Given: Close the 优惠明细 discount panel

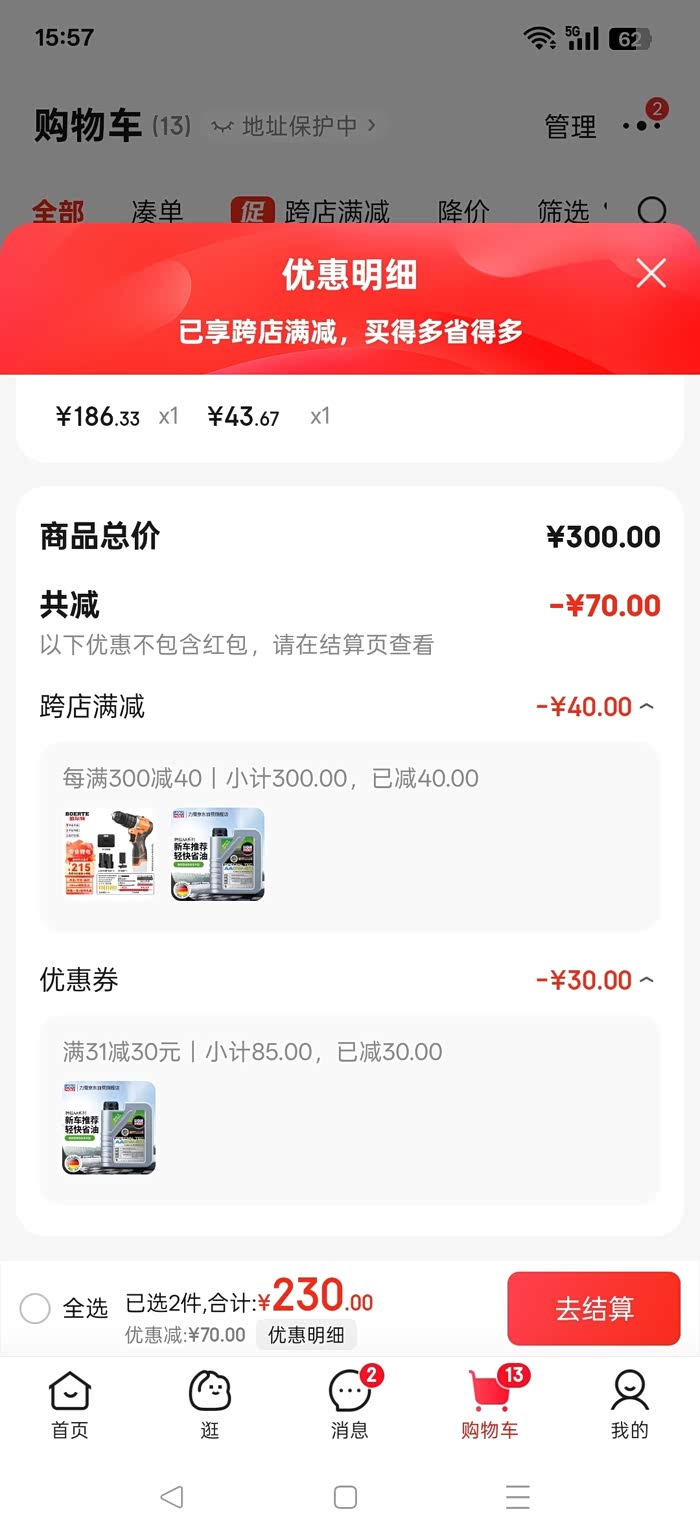Looking at the screenshot, I should (651, 273).
